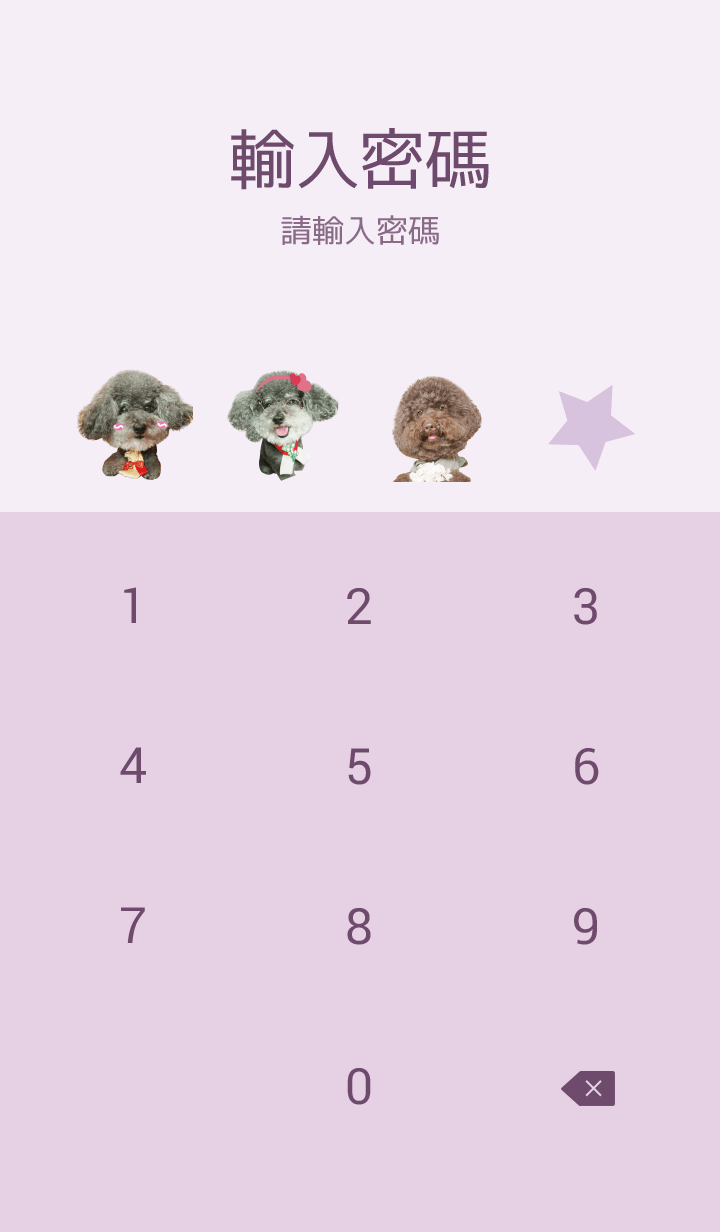
Task: Delete the last entered passcode digit
Action: [x=588, y=1088]
